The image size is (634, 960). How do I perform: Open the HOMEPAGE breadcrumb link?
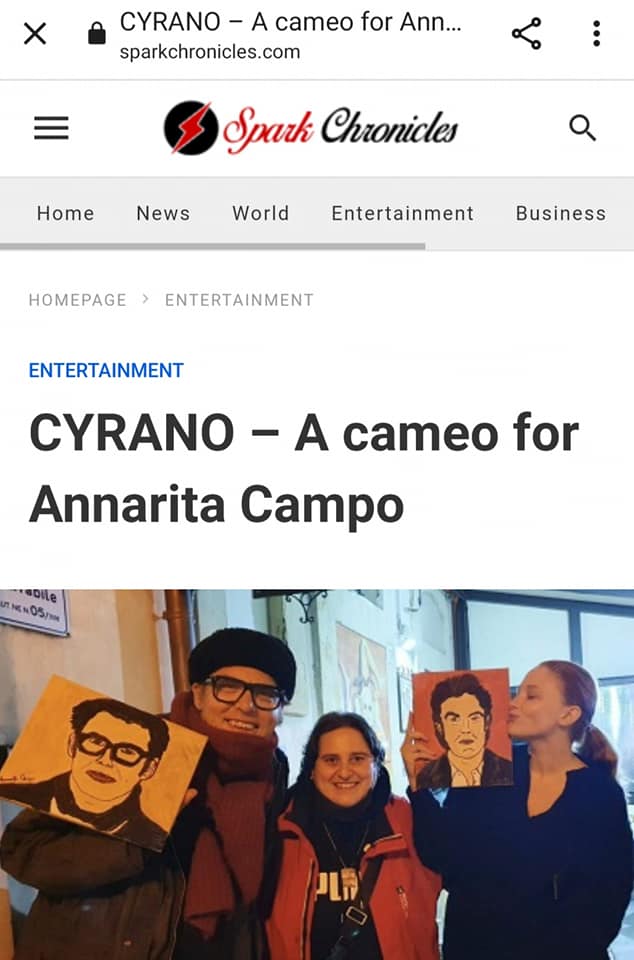pyautogui.click(x=78, y=300)
